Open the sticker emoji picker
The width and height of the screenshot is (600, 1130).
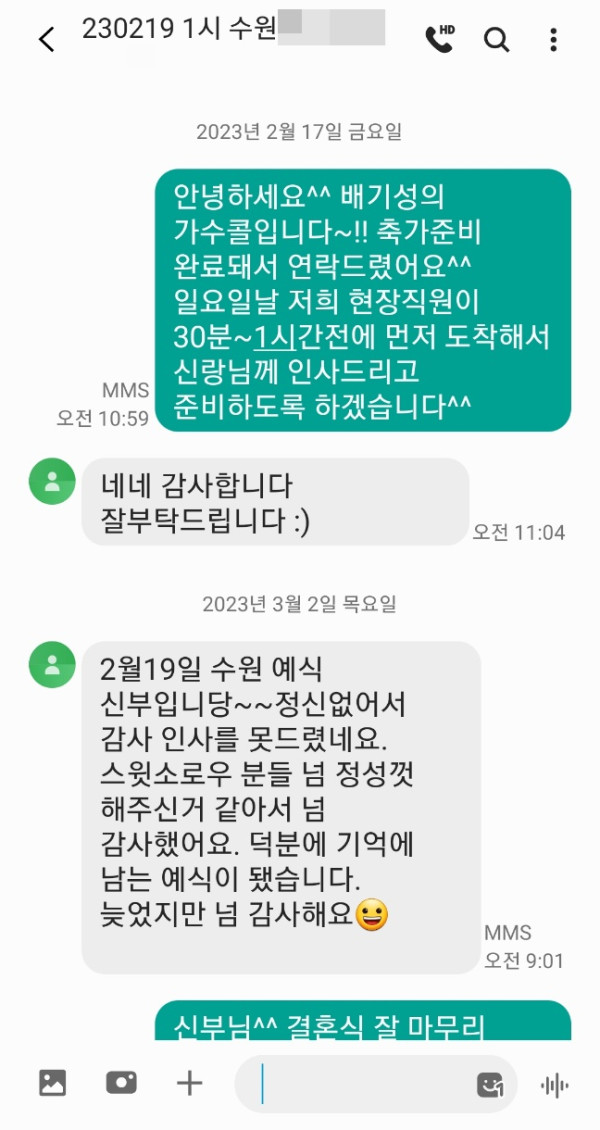(x=490, y=1084)
